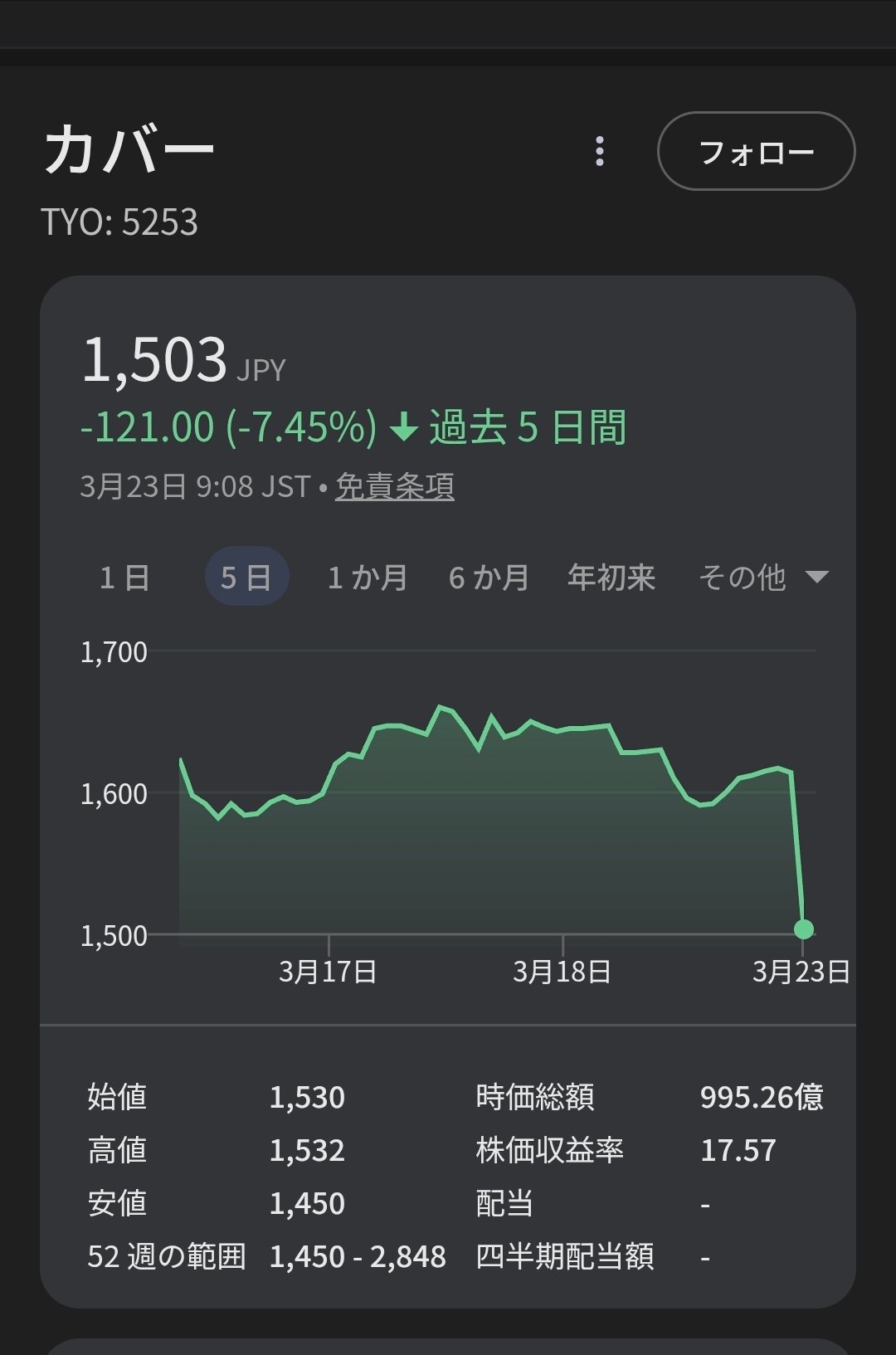
Task: Show the 1か月 chart range
Action: 368,577
